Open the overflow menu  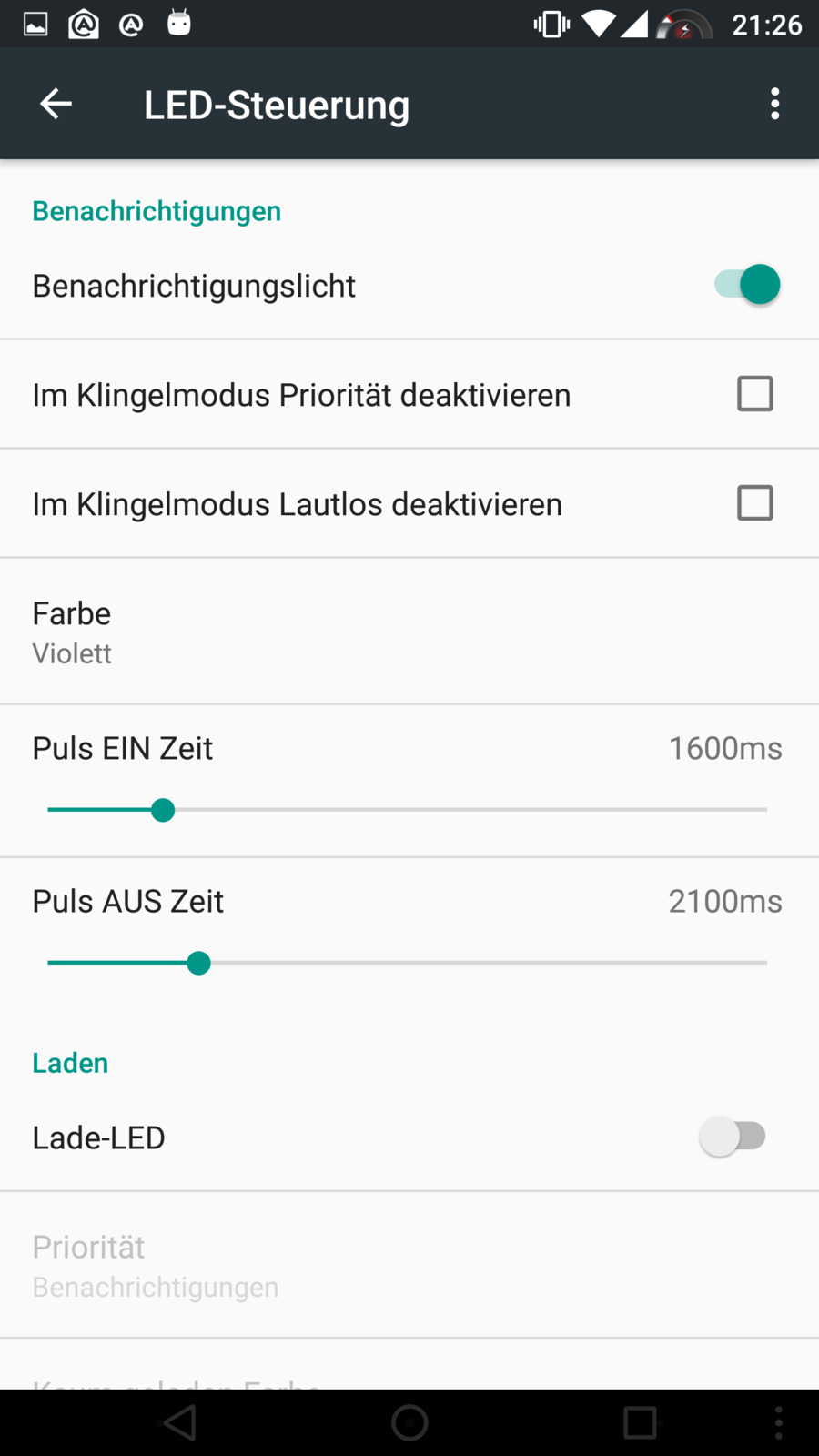click(x=774, y=104)
